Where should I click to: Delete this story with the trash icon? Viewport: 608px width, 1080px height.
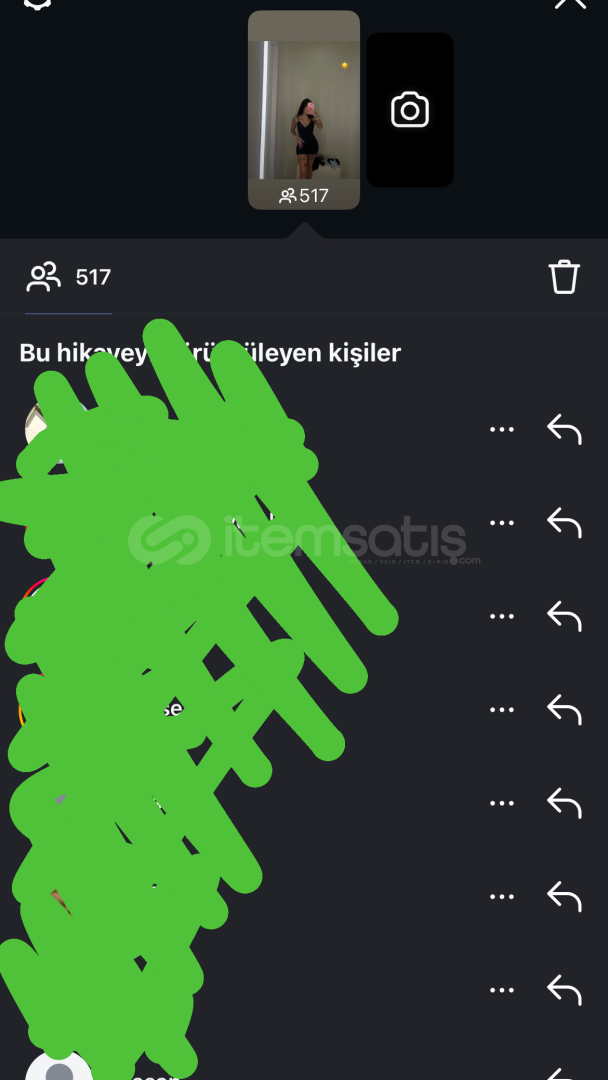click(564, 277)
